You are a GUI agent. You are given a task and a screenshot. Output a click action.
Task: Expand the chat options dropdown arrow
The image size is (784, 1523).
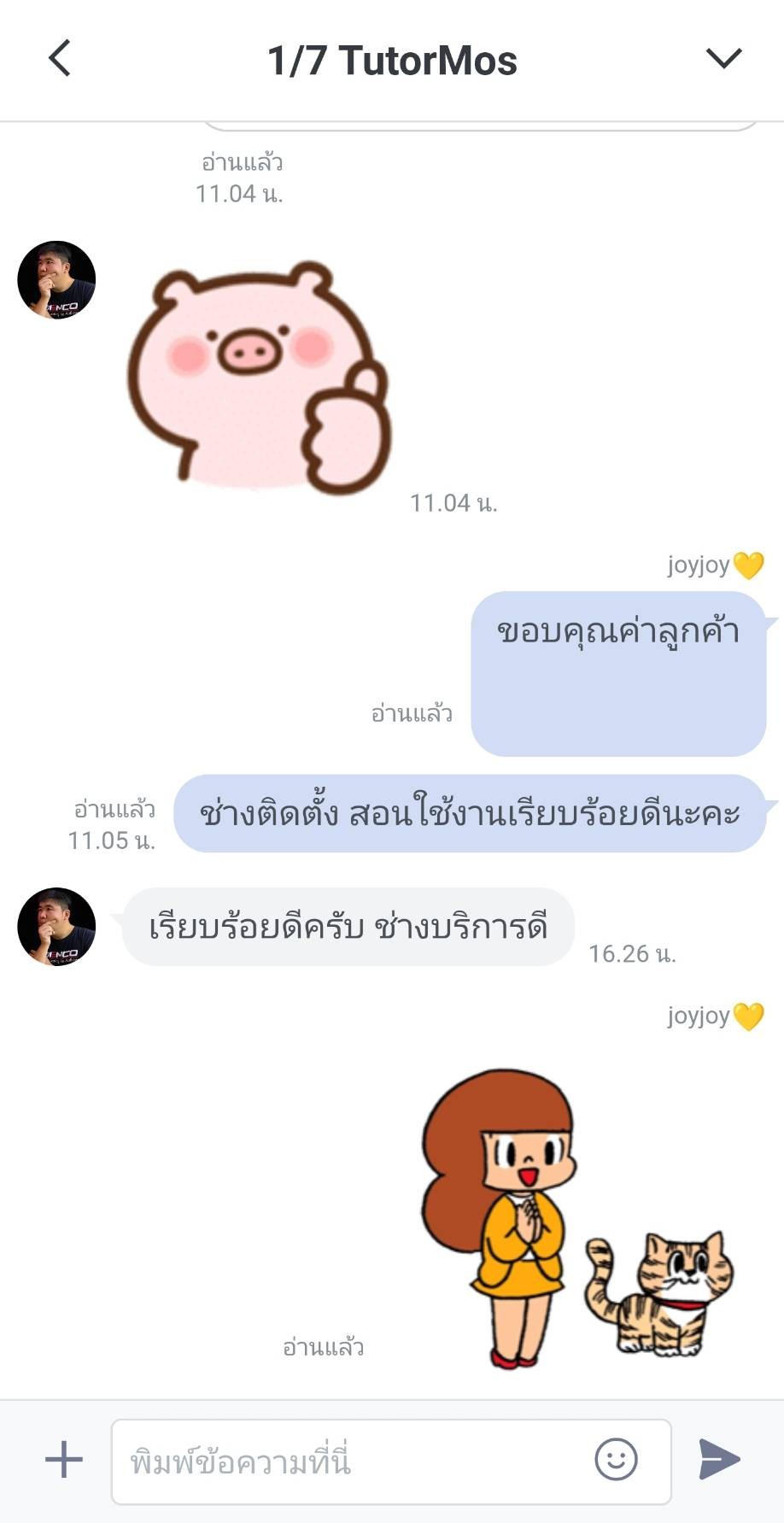click(723, 58)
